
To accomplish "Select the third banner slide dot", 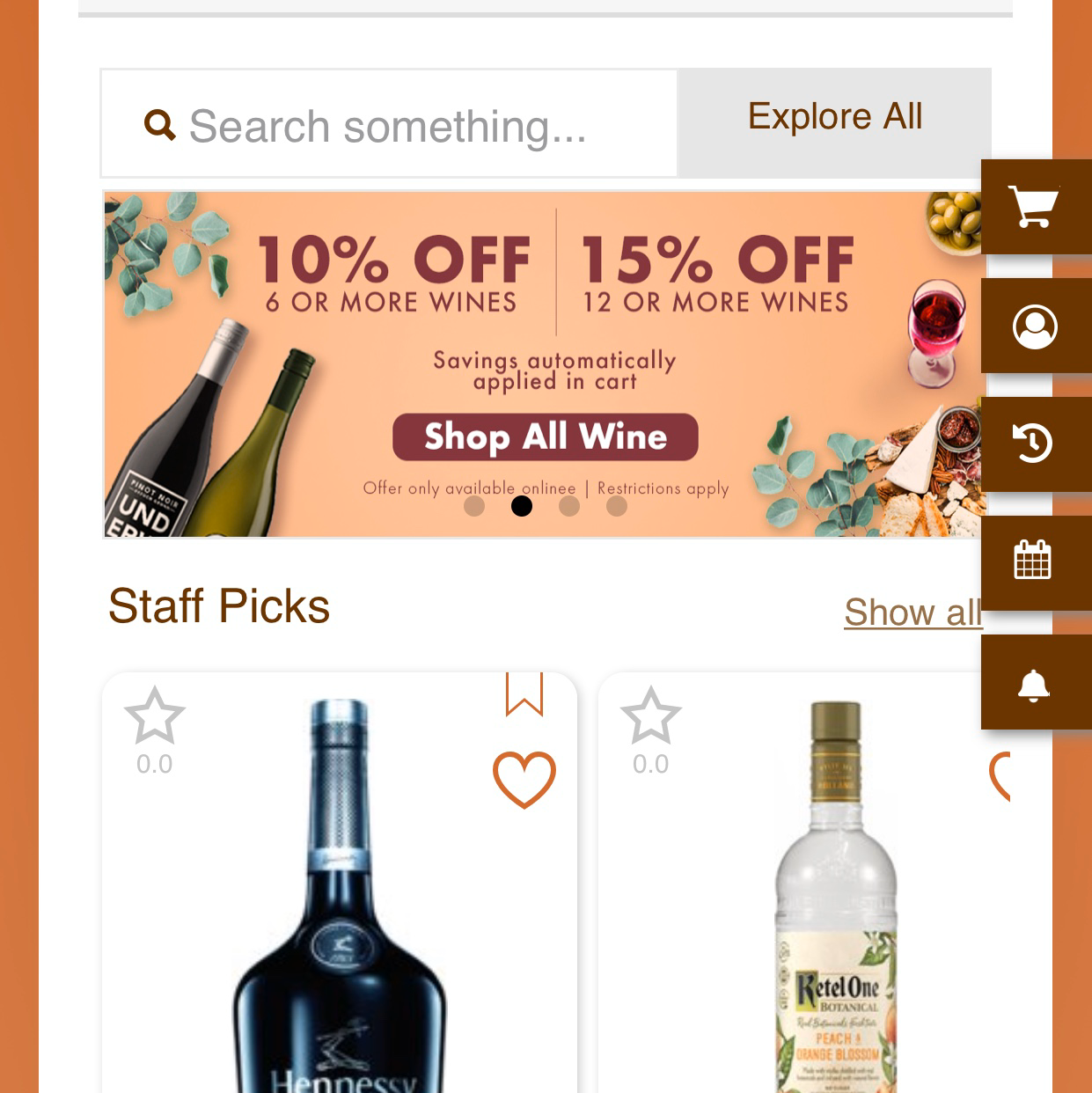I will coord(569,506).
